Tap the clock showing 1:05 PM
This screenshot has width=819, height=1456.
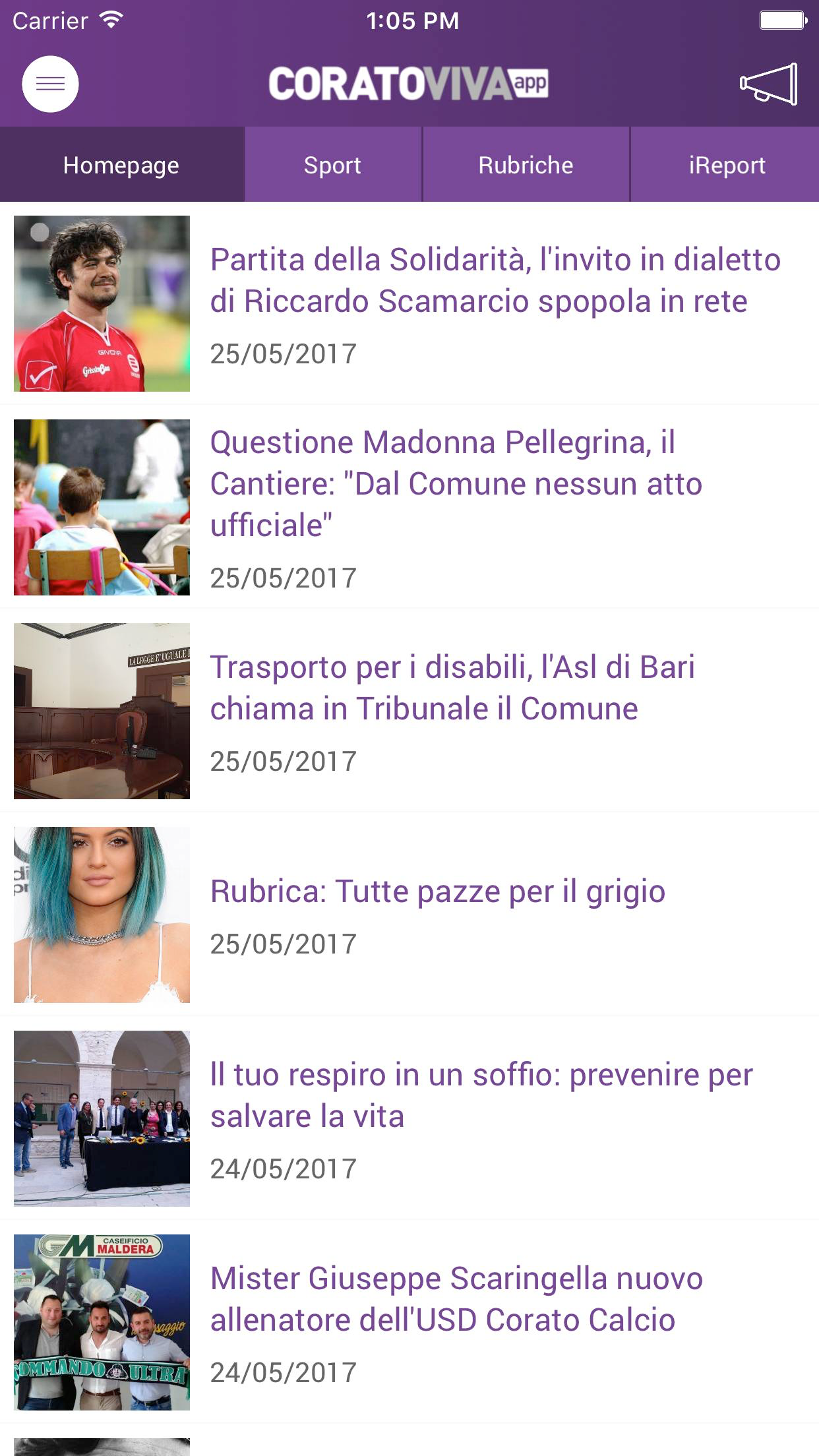(409, 20)
